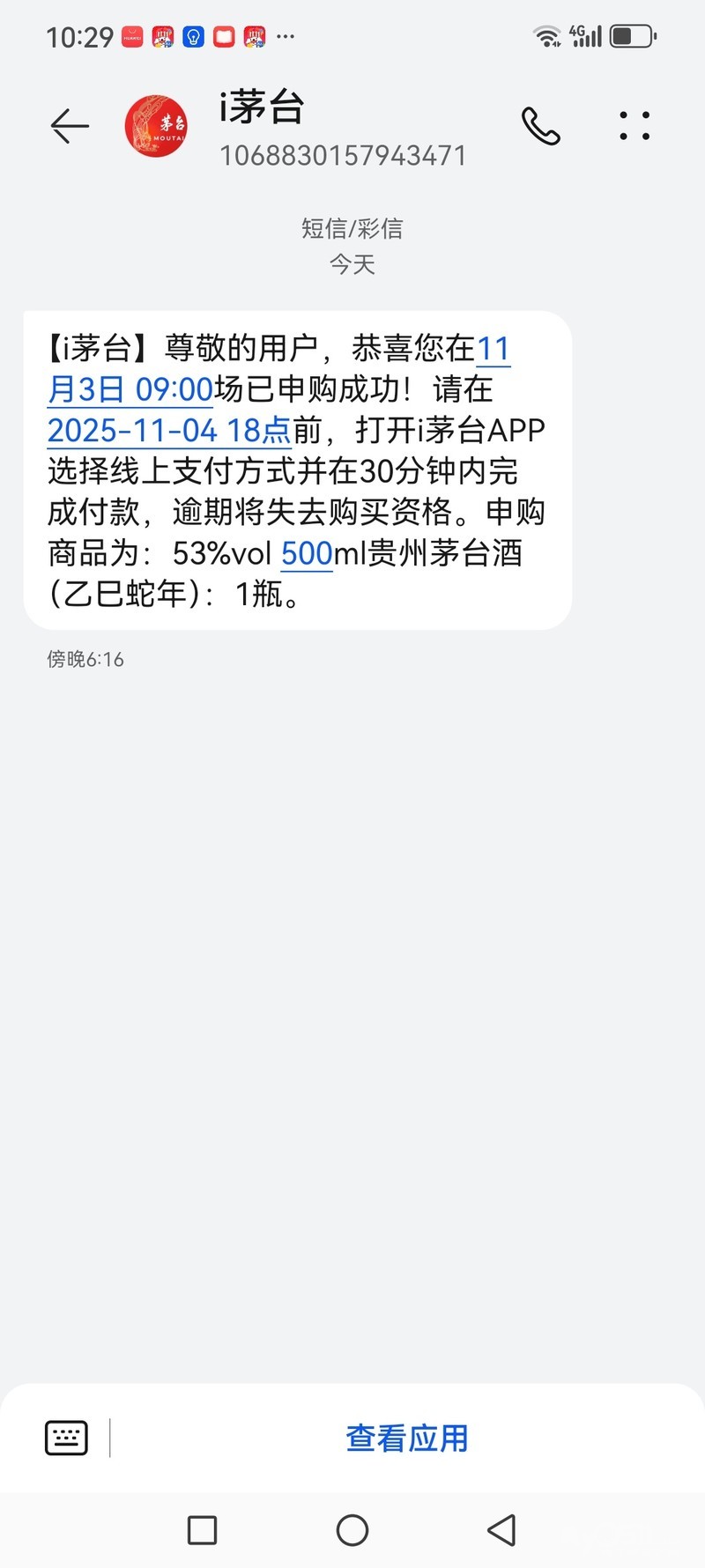The width and height of the screenshot is (705, 1568).
Task: Return to the home screen
Action: point(352,1530)
